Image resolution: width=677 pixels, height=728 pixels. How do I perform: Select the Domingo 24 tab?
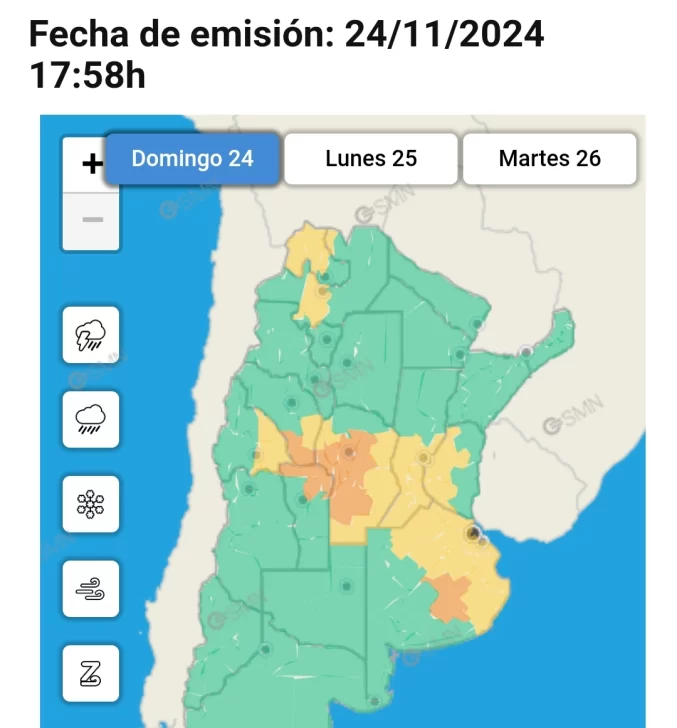[192, 159]
